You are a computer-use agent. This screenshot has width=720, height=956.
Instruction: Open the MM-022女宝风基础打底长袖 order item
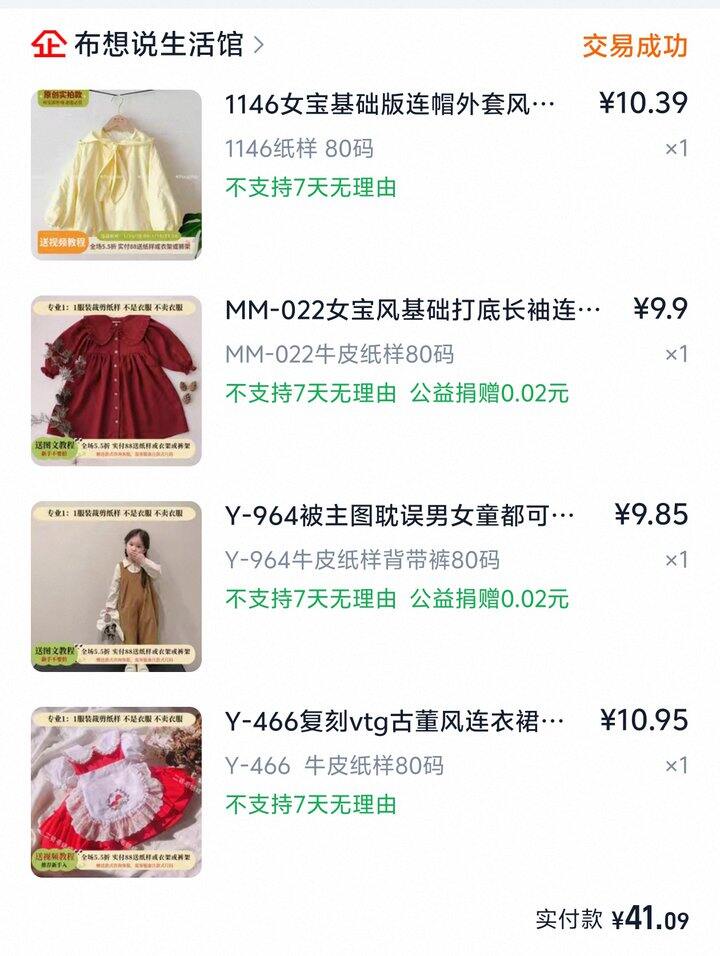(x=413, y=310)
